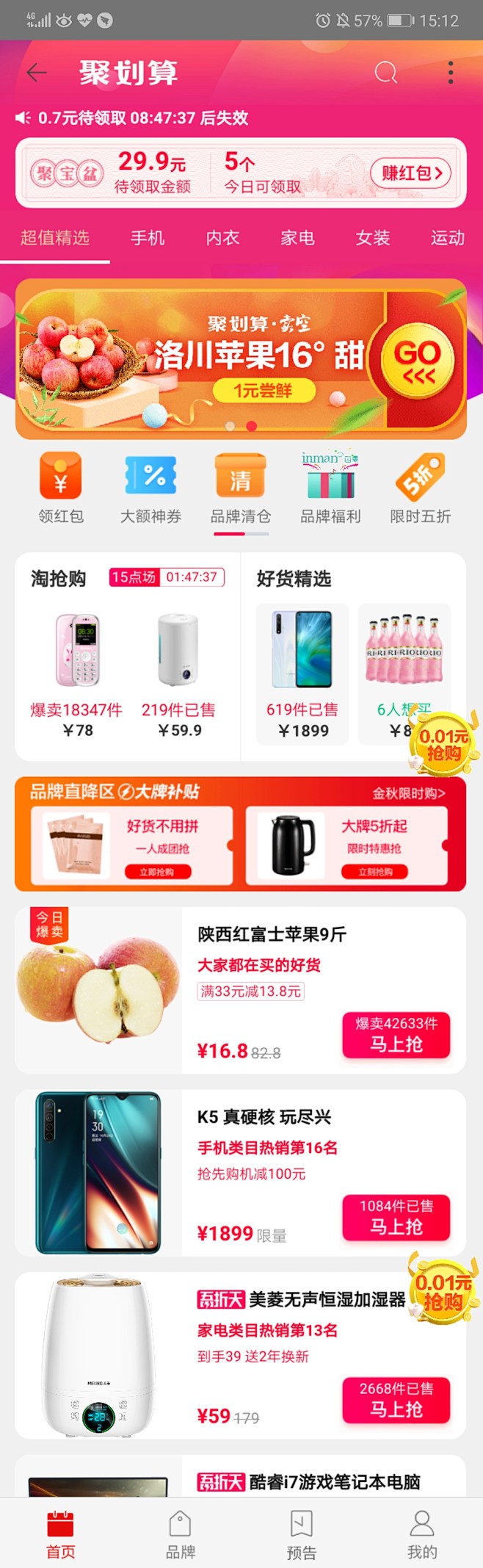Switch to the 手机 category tab
483x1568 pixels.
[148, 238]
